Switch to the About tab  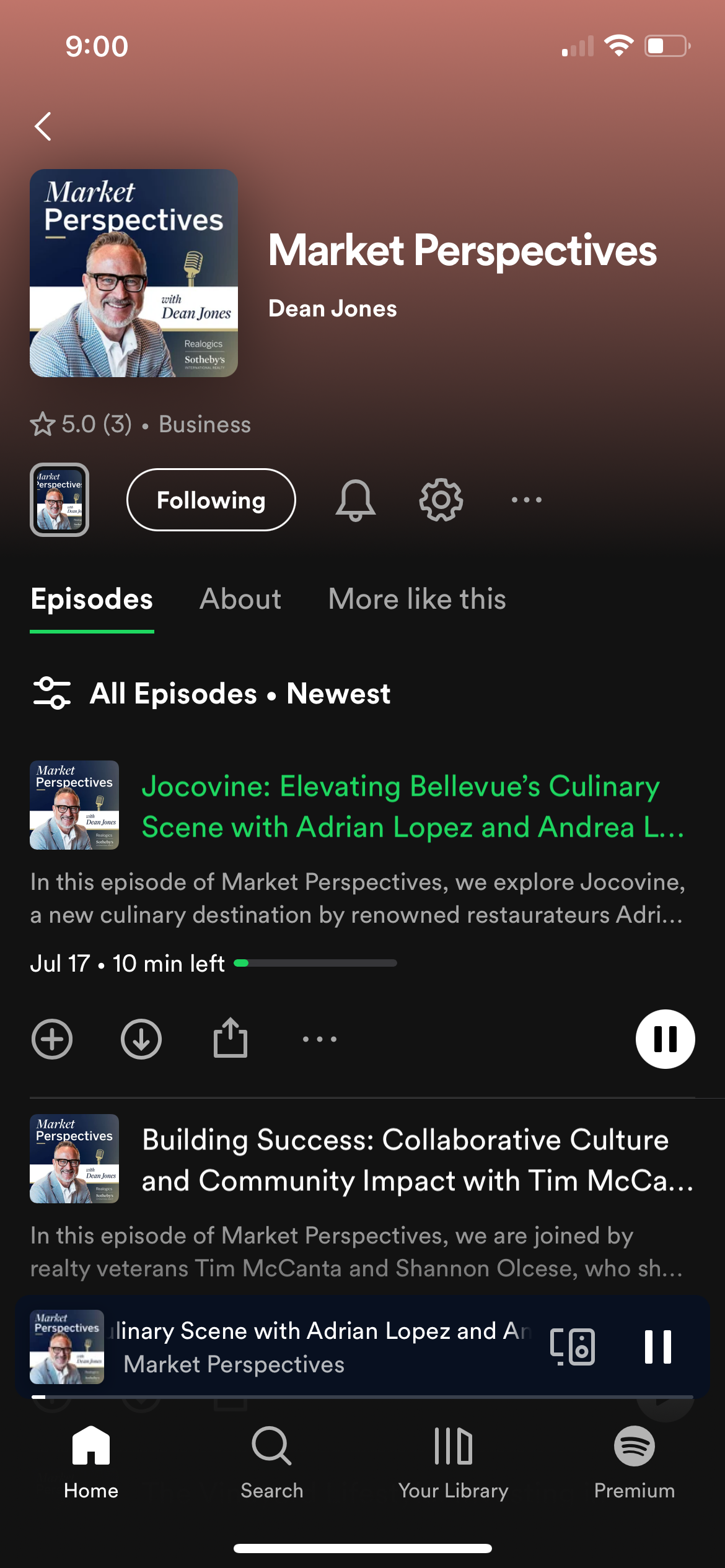click(240, 599)
